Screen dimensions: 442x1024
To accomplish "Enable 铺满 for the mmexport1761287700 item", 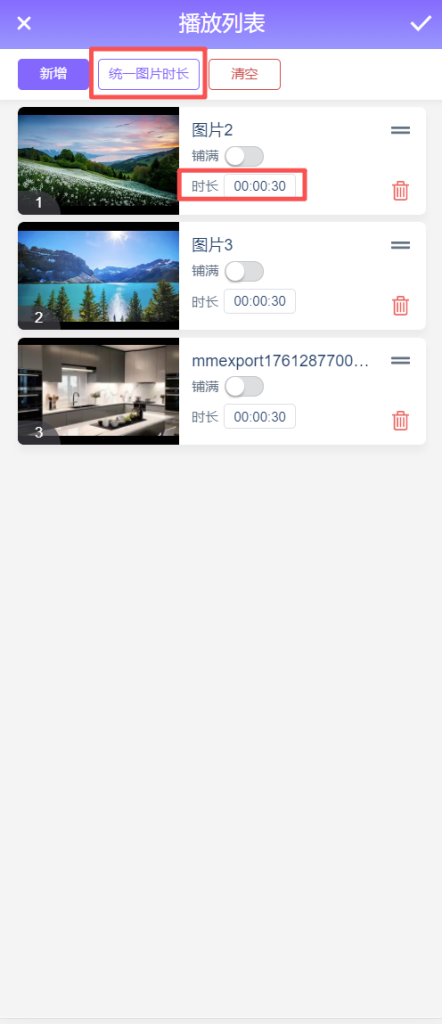I will (x=244, y=387).
